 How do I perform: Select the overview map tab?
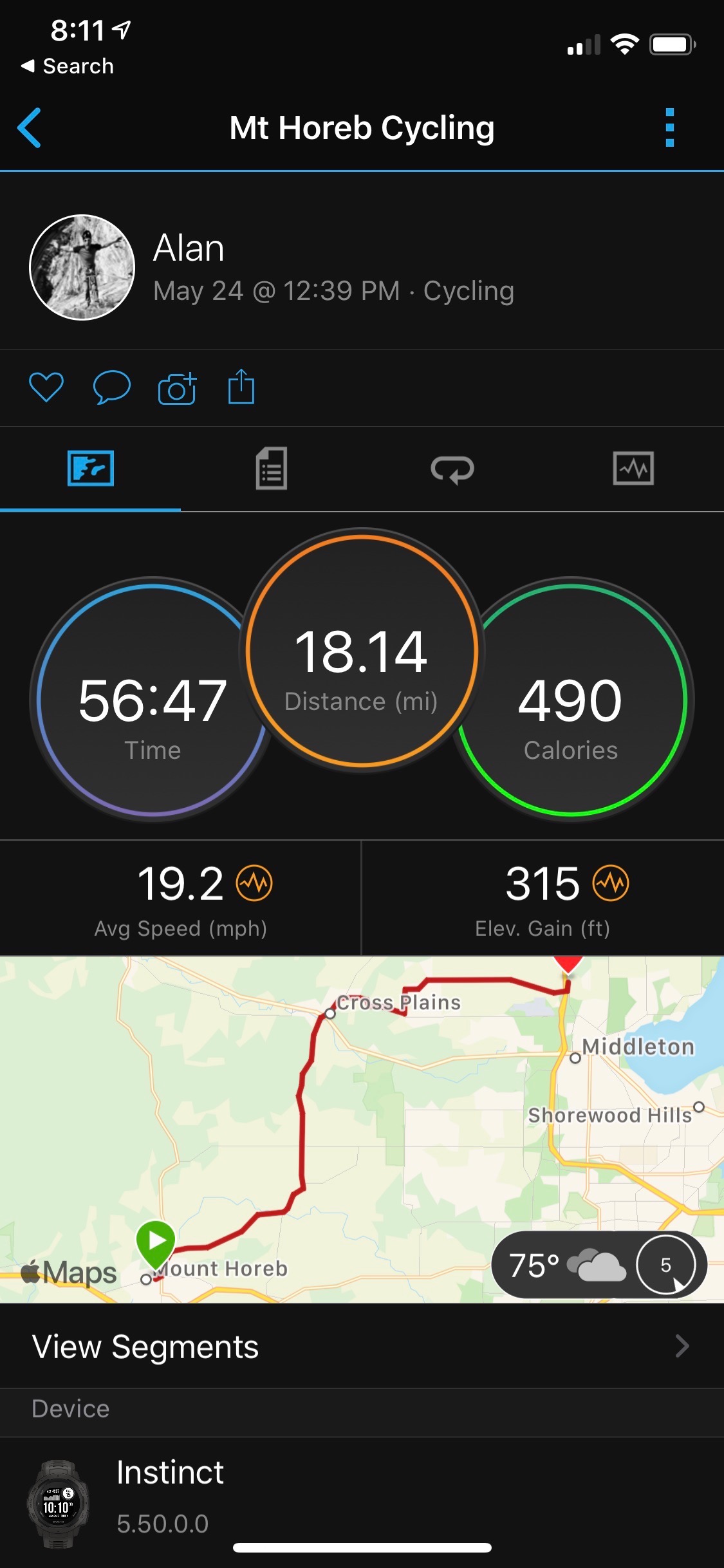point(91,469)
